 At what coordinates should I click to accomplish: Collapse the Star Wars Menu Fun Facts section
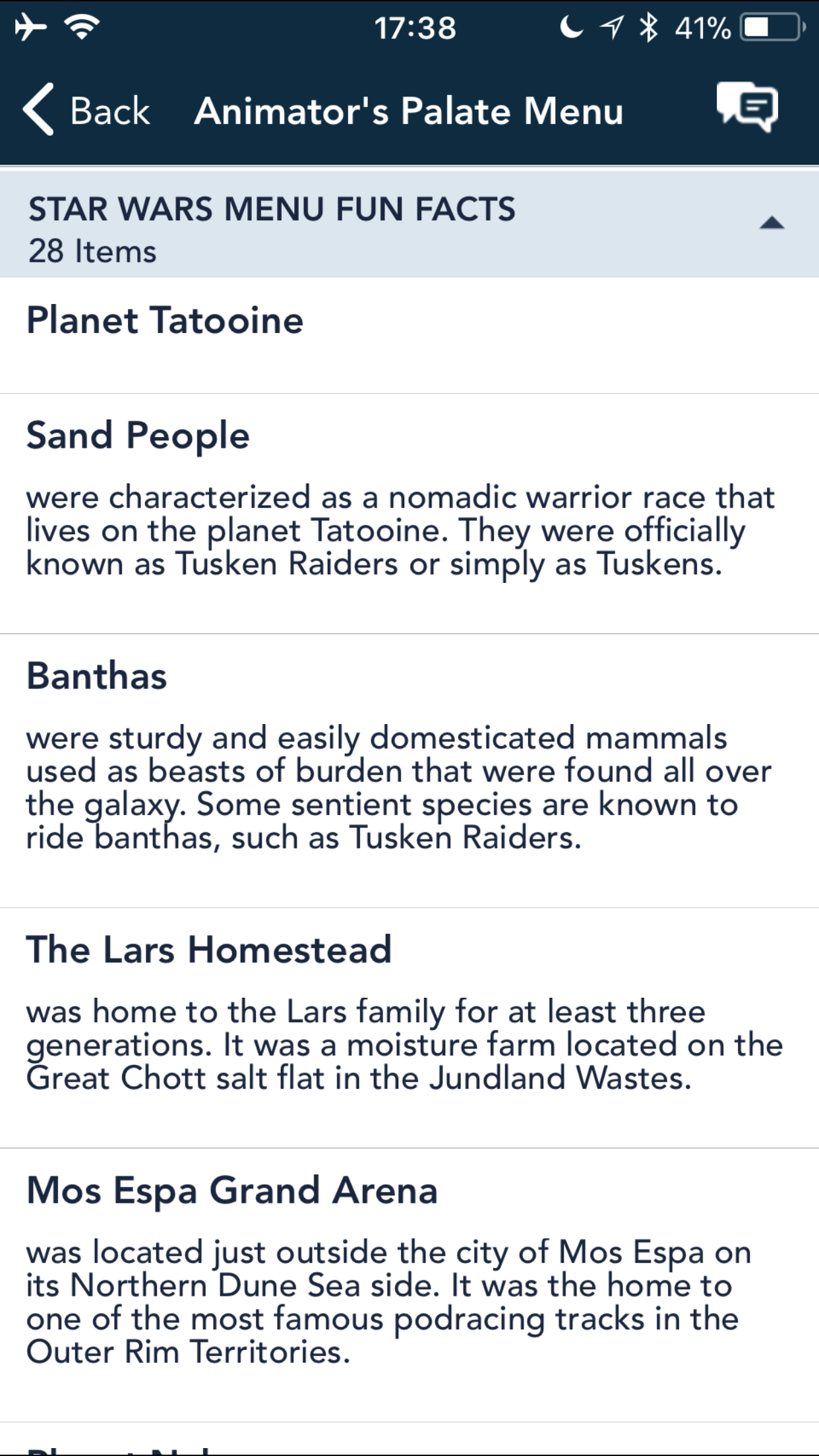[771, 224]
